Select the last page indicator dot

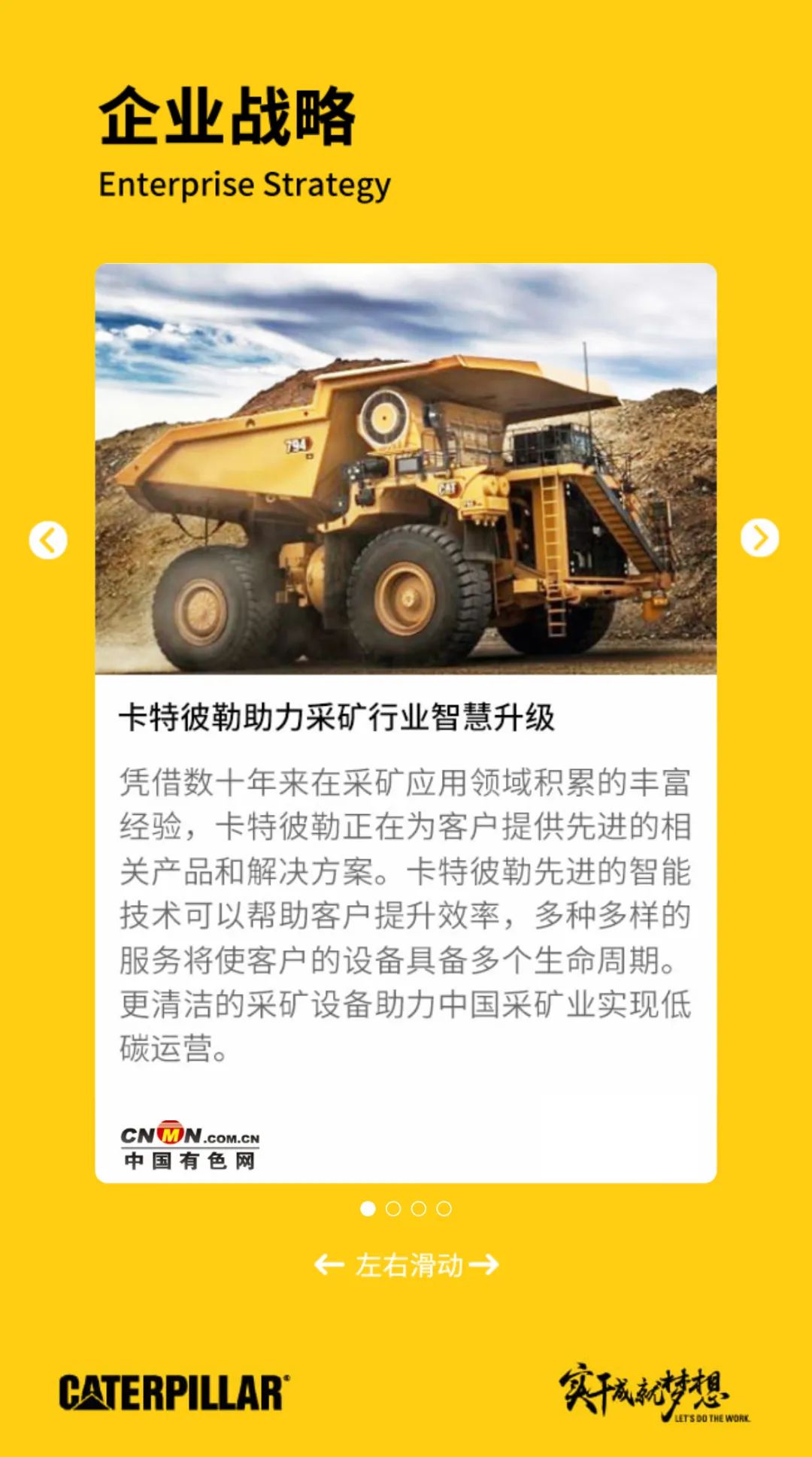444,1208
